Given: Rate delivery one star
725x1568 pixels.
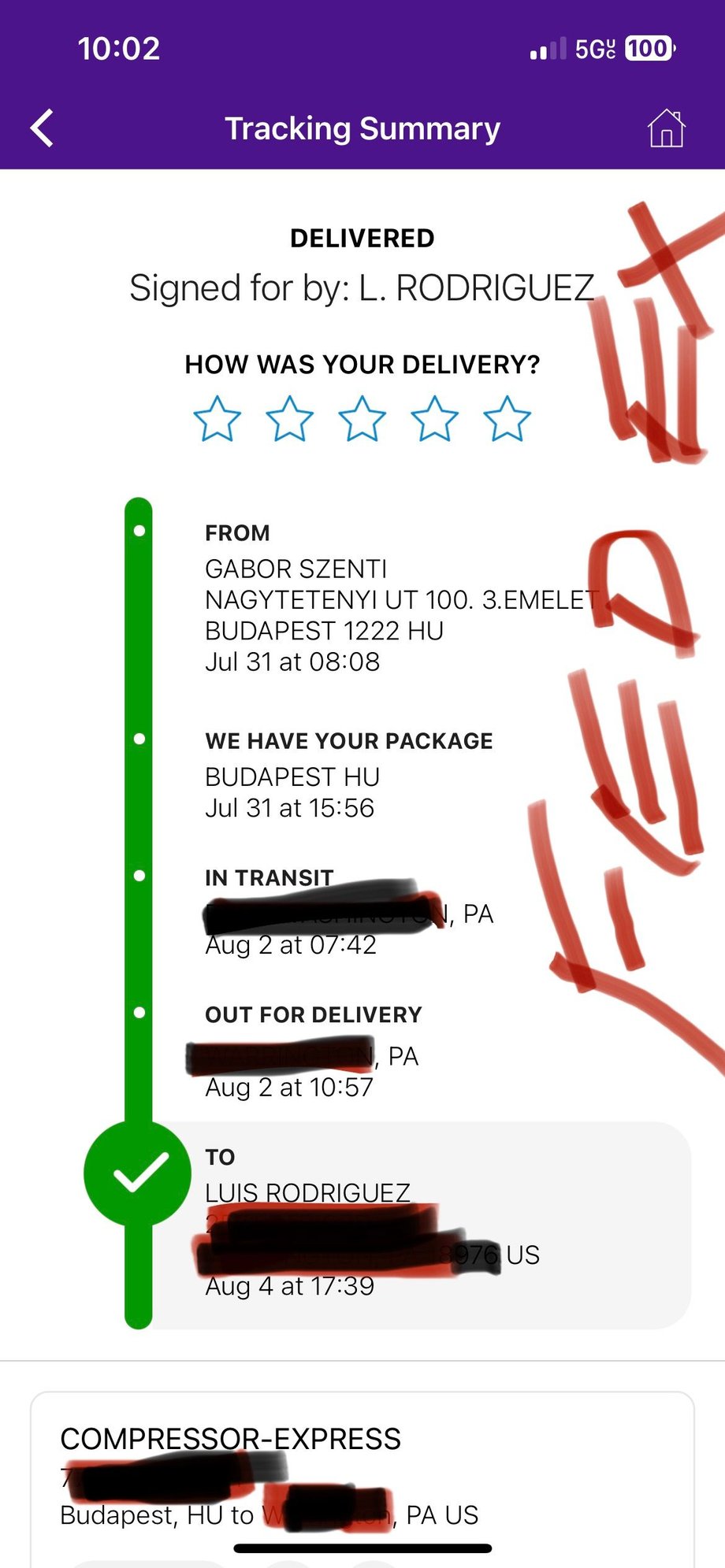Looking at the screenshot, I should (217, 418).
